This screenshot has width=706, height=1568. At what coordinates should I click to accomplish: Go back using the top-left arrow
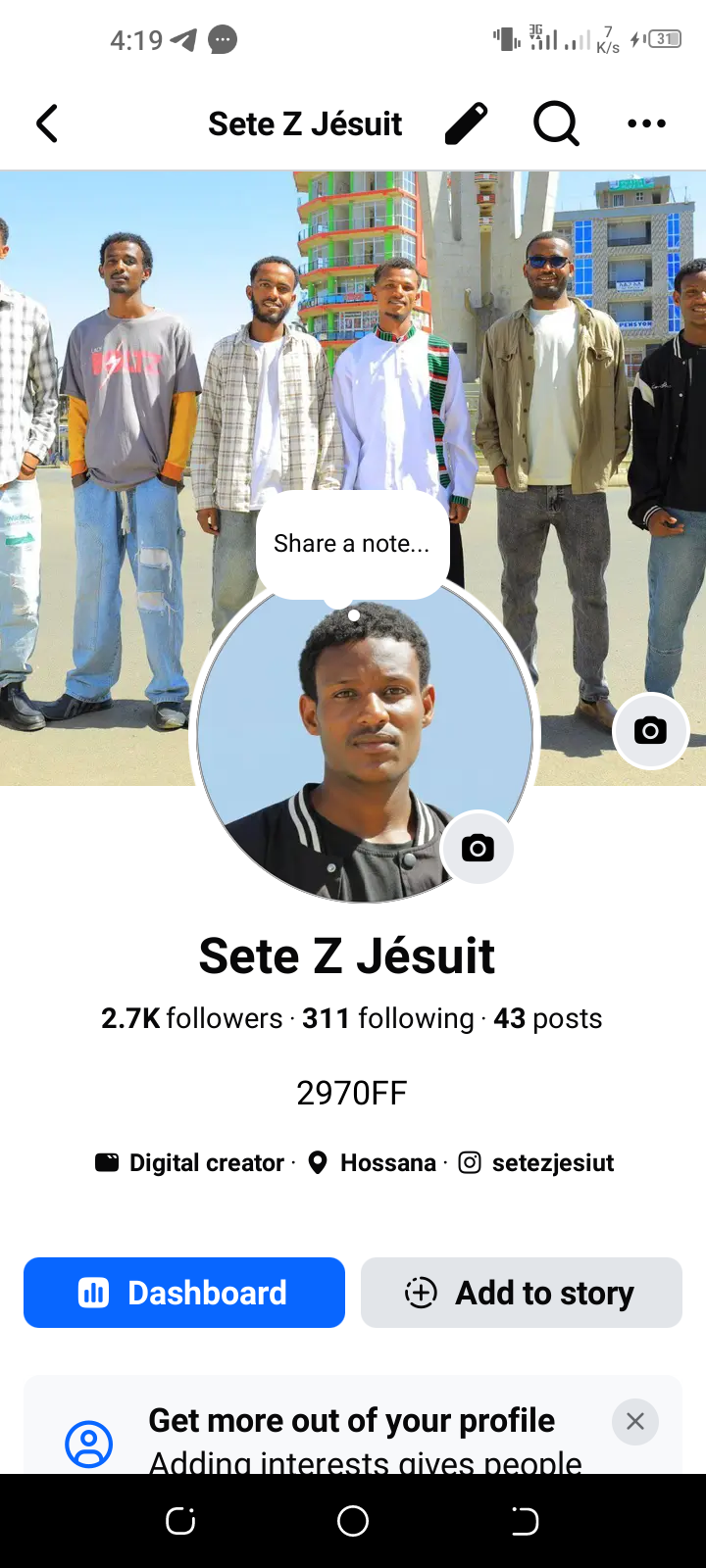click(x=47, y=123)
